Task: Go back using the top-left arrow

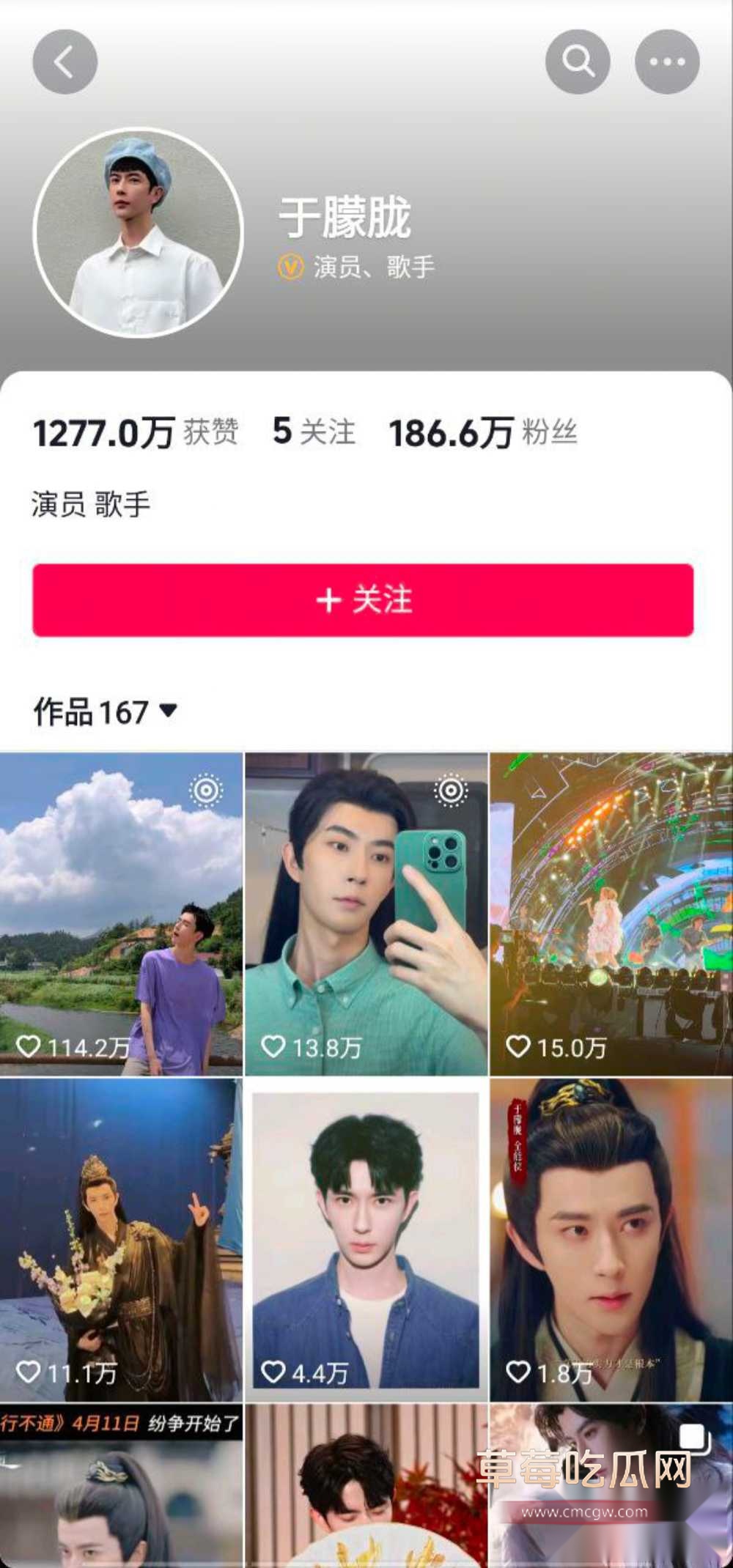Action: [65, 62]
